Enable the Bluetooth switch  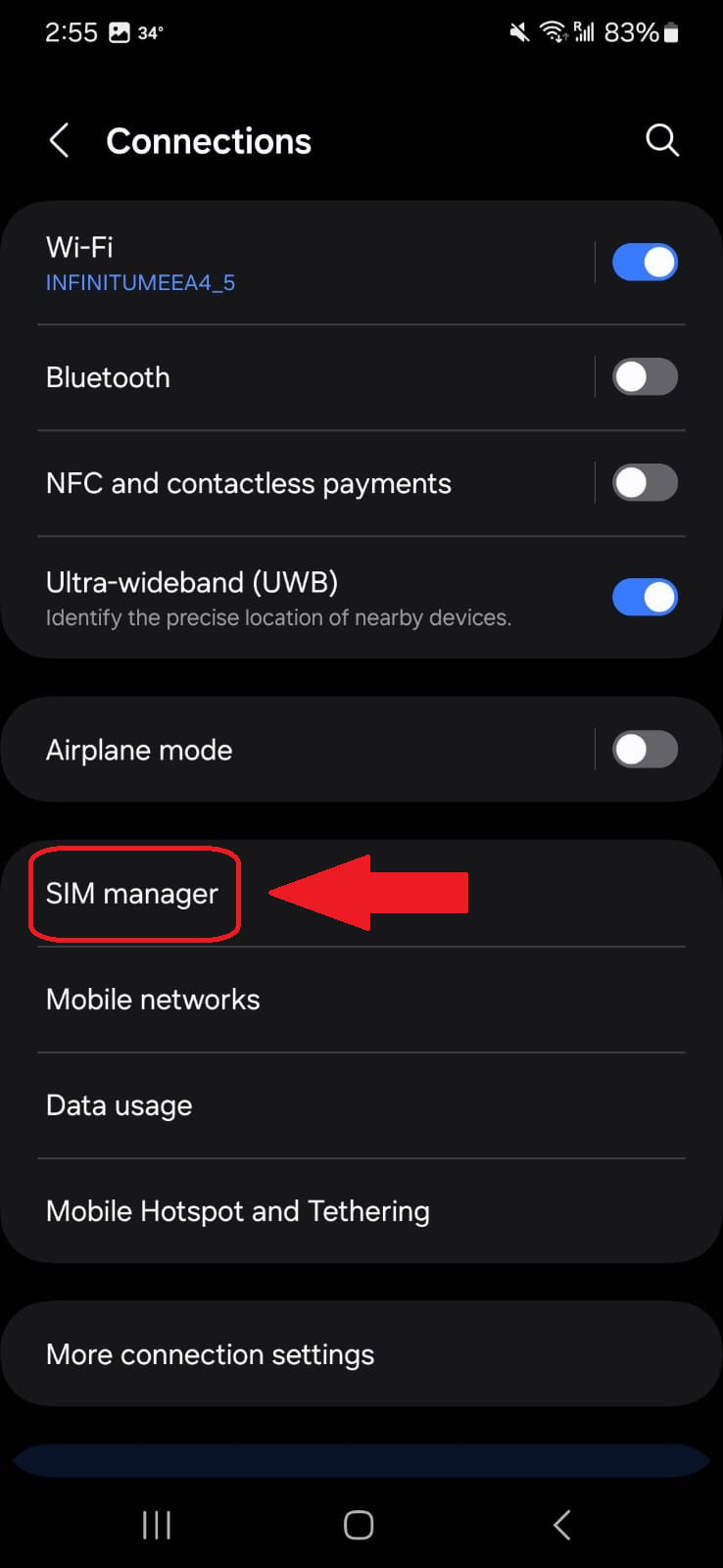(x=644, y=377)
